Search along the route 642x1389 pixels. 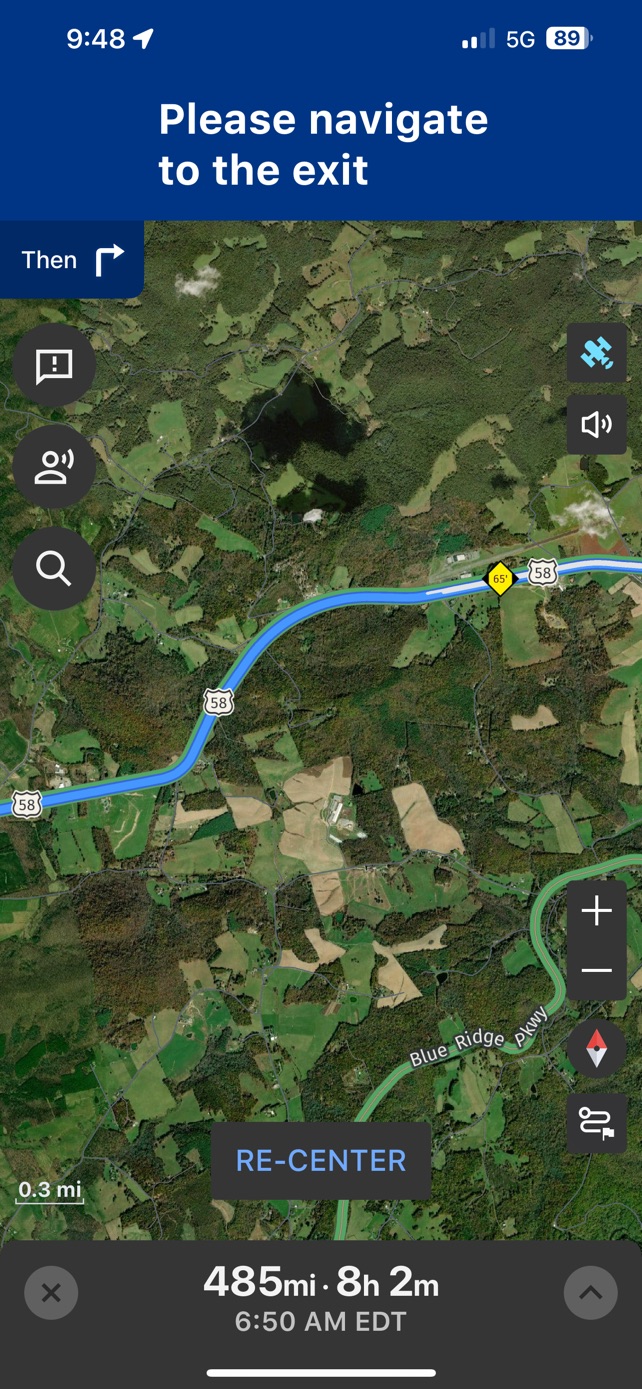54,569
